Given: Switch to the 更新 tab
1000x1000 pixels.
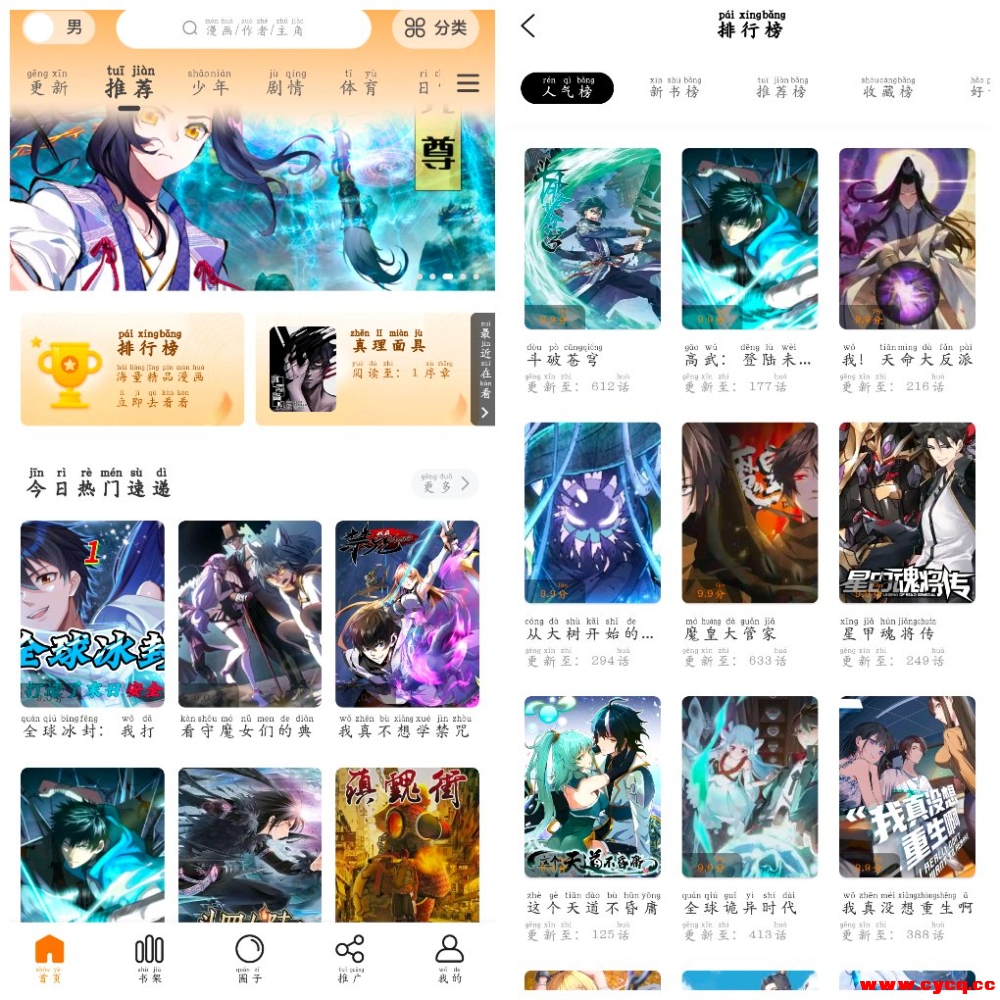Looking at the screenshot, I should tap(48, 84).
